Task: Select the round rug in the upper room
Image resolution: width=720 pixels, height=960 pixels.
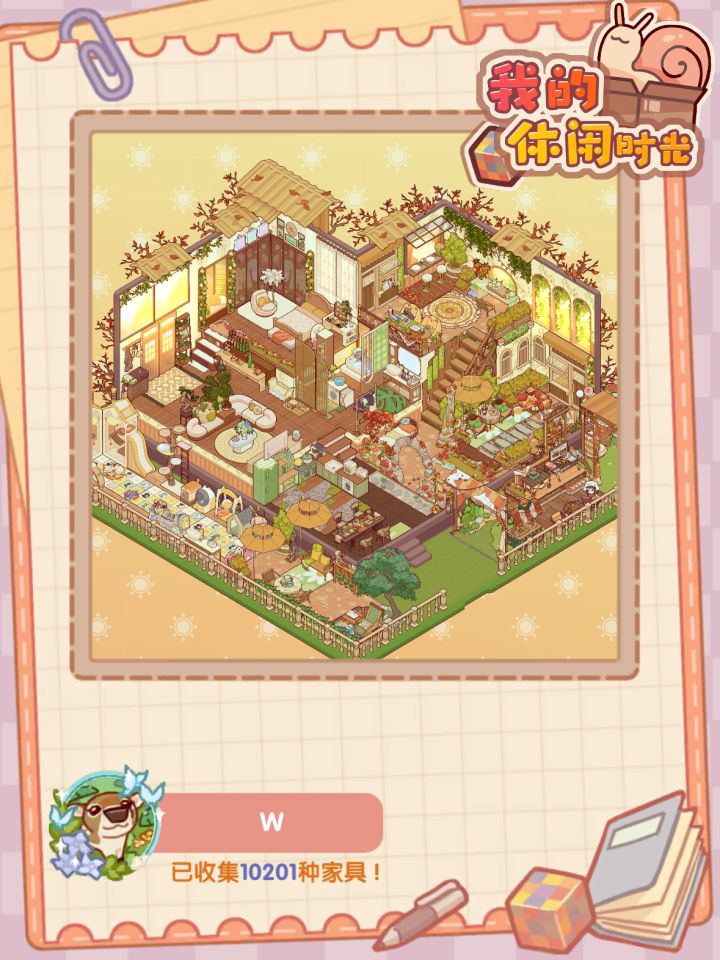Action: point(451,307)
